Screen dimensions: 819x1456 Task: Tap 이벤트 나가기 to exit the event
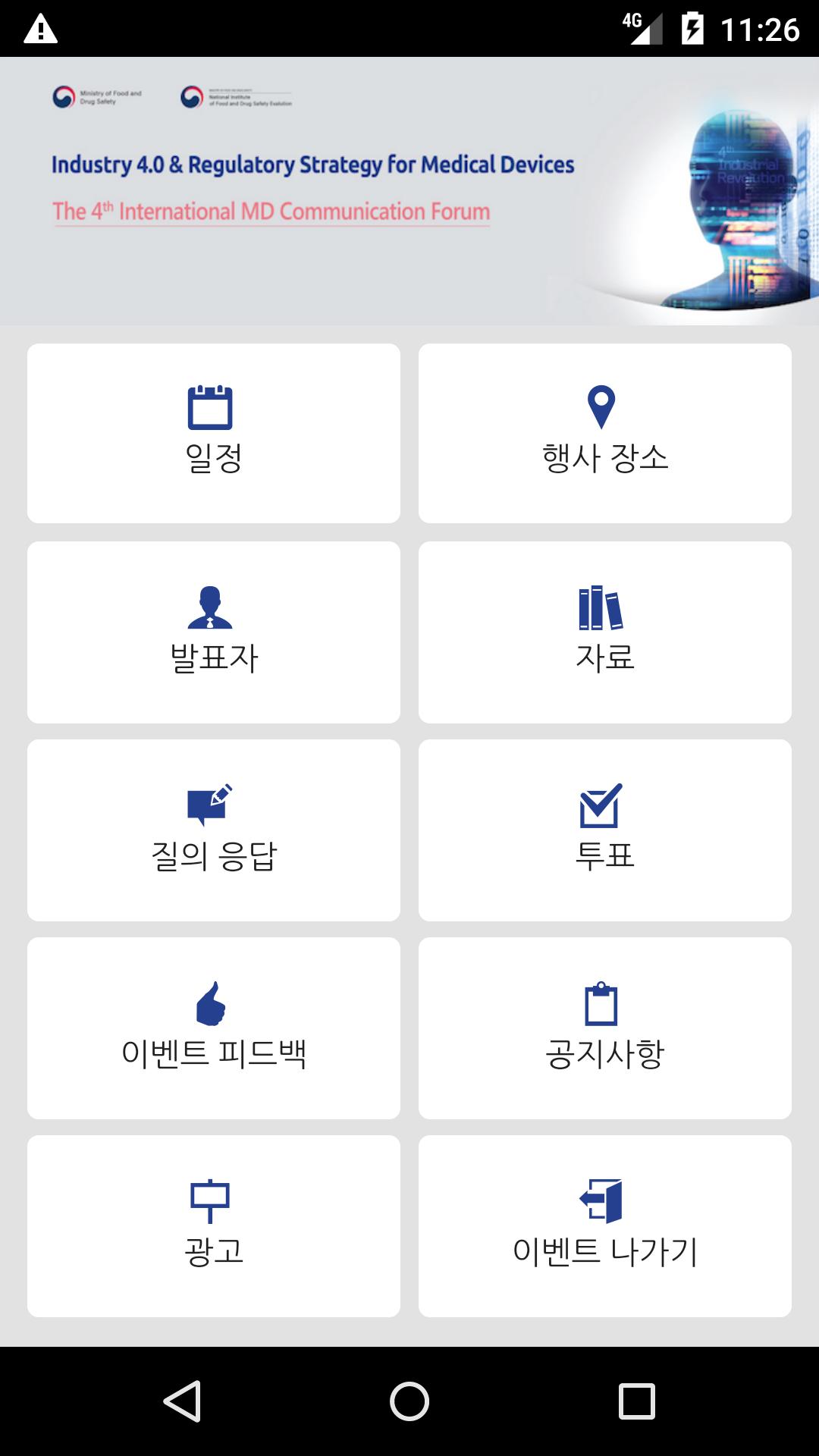tap(604, 1225)
